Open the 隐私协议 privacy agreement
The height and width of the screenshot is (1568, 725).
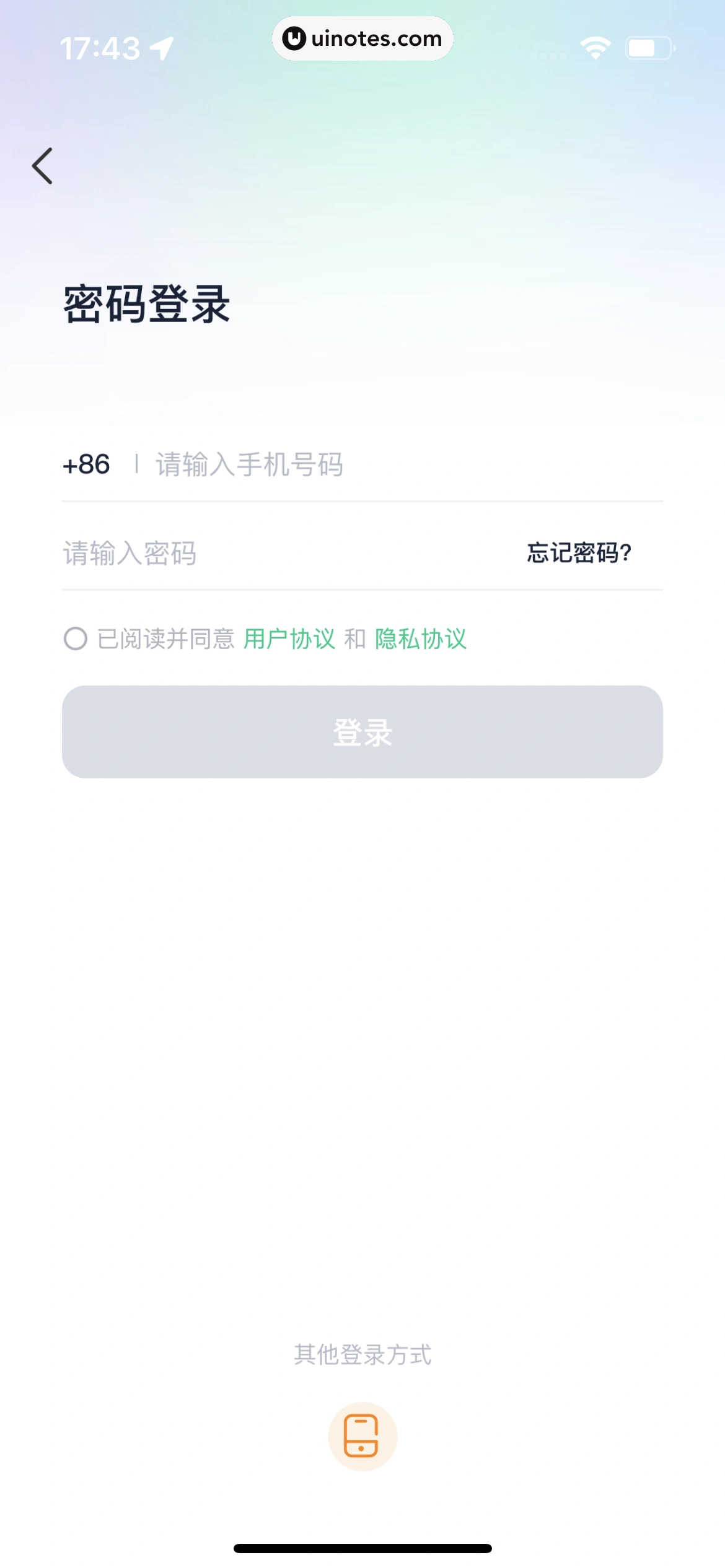tap(421, 638)
